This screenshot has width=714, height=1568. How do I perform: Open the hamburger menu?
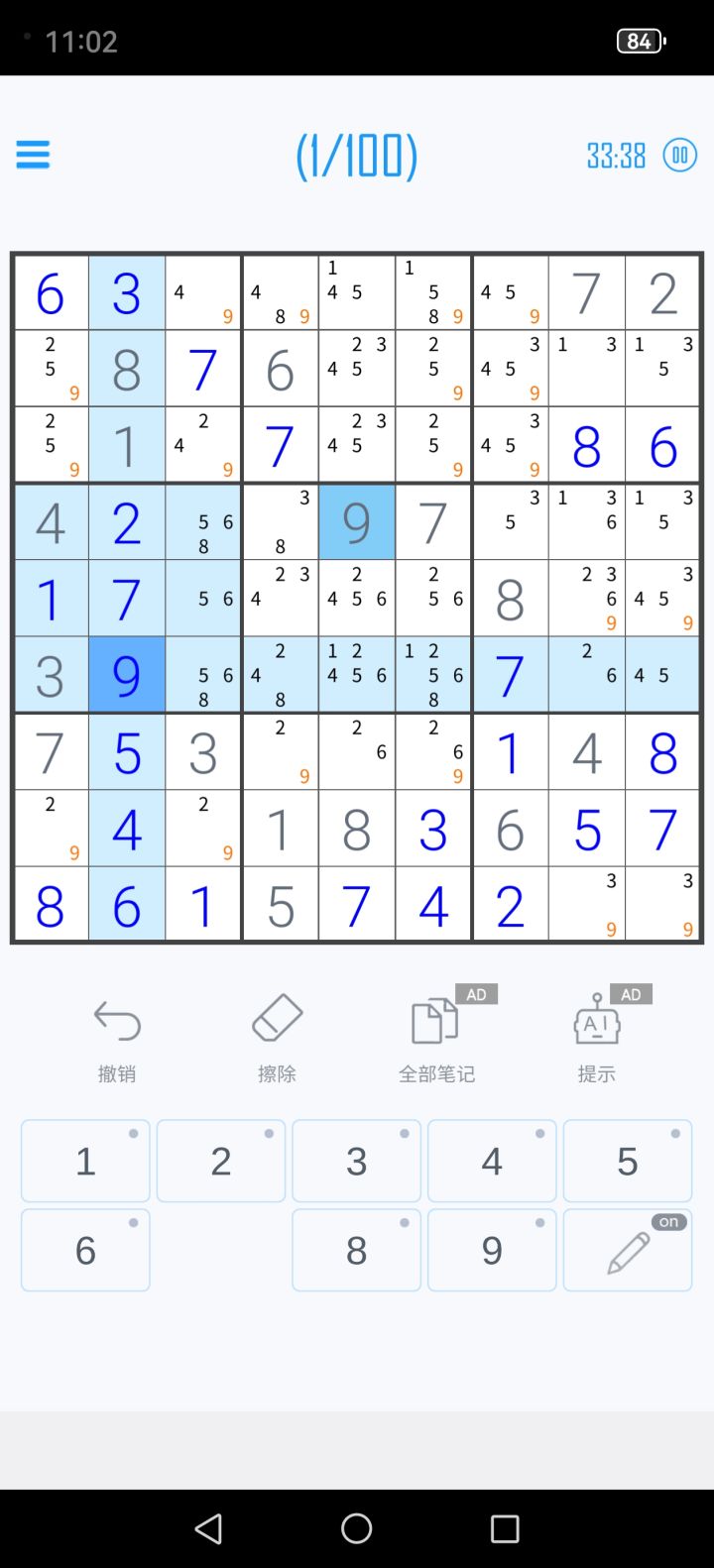33,155
